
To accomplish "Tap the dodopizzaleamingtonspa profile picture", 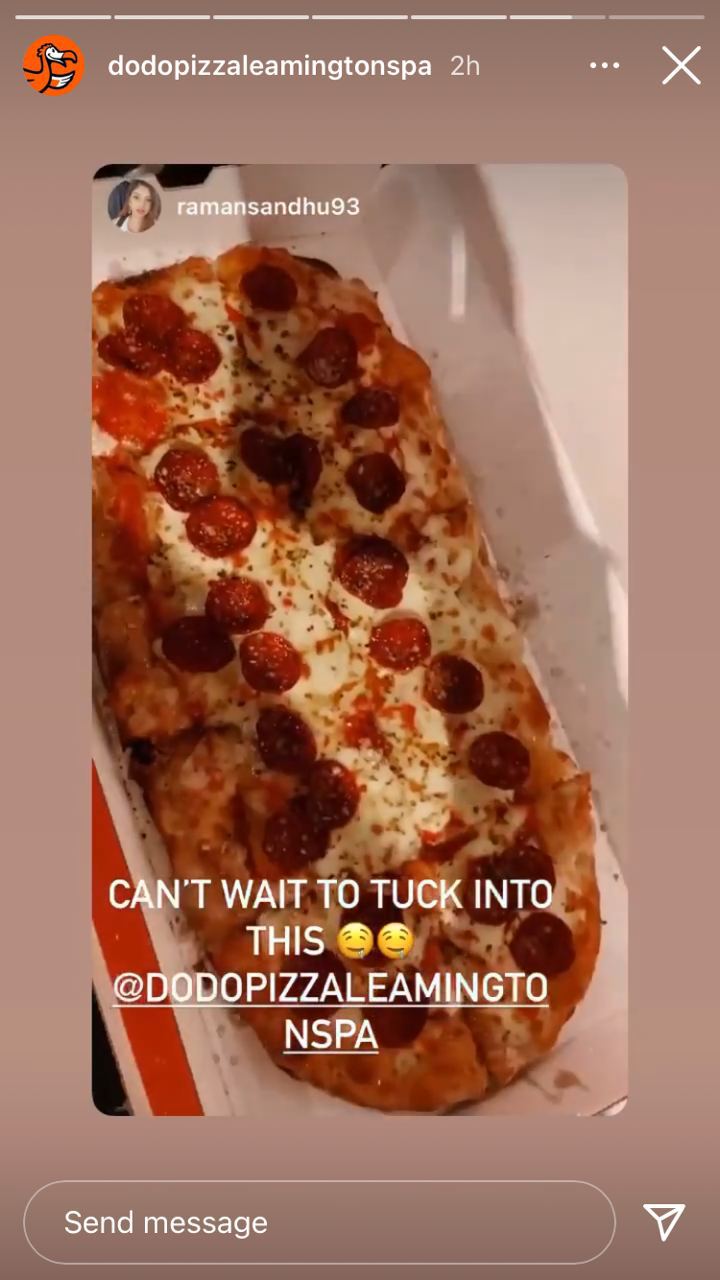I will [x=53, y=66].
